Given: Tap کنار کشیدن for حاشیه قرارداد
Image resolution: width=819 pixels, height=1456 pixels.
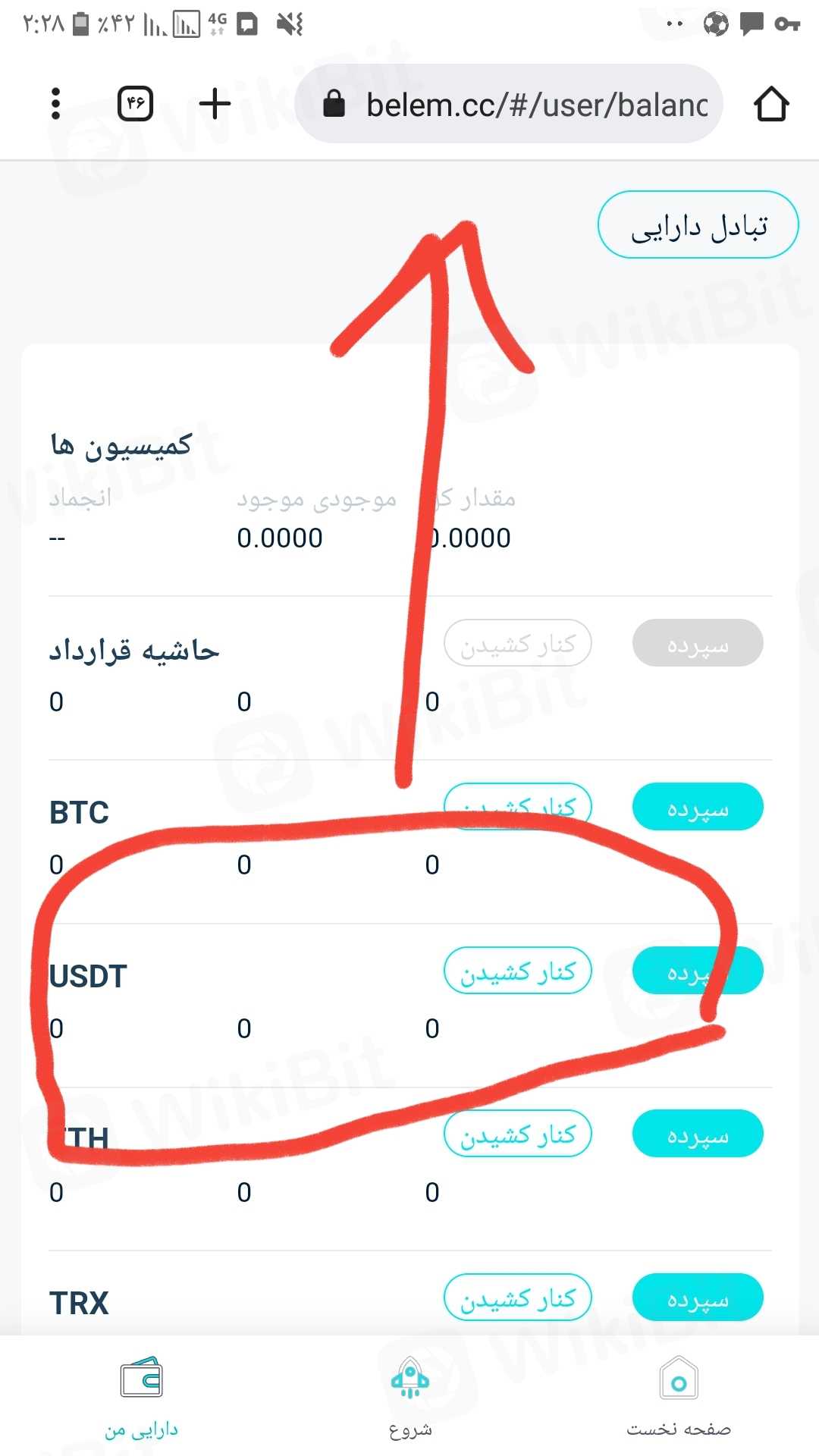Looking at the screenshot, I should (x=517, y=643).
